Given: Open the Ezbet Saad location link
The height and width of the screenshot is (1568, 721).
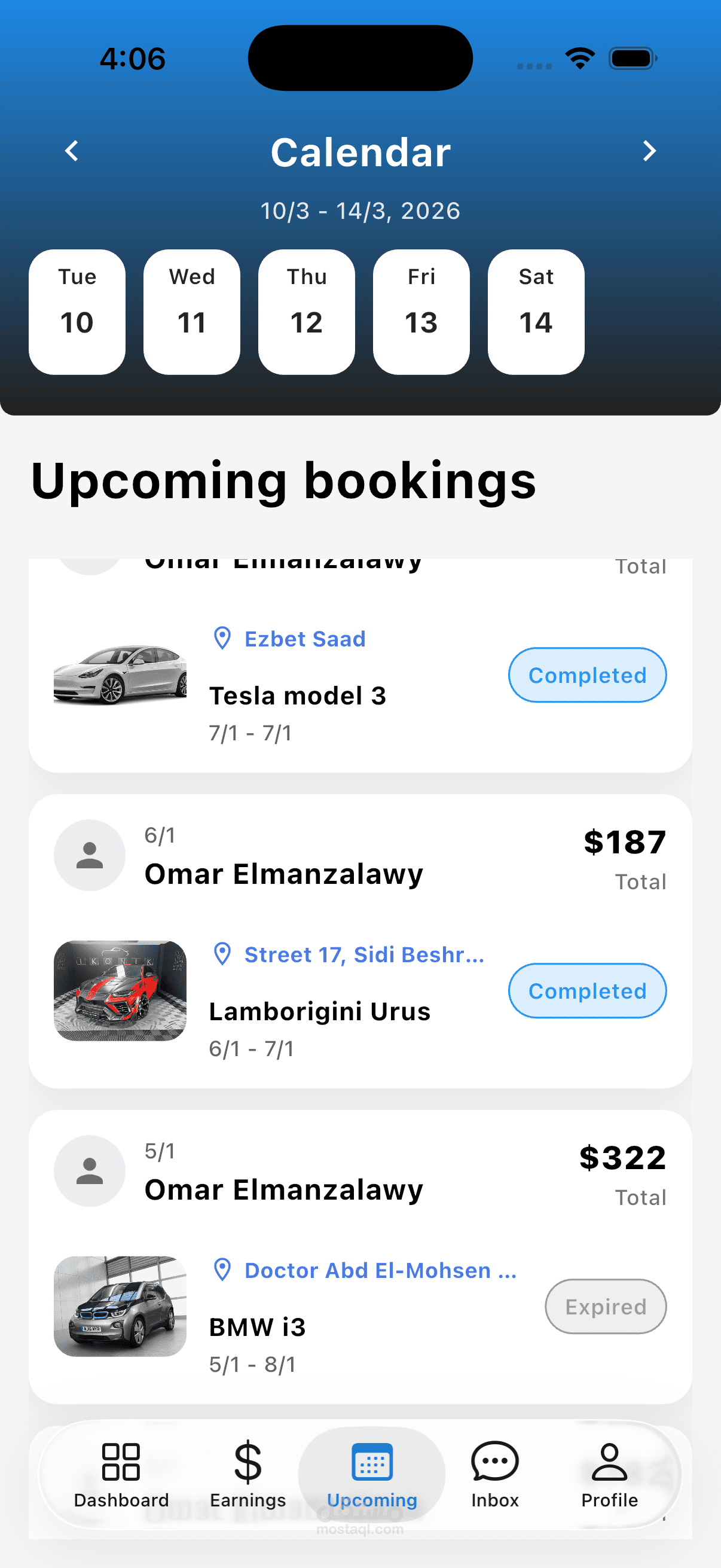Looking at the screenshot, I should tap(304, 639).
